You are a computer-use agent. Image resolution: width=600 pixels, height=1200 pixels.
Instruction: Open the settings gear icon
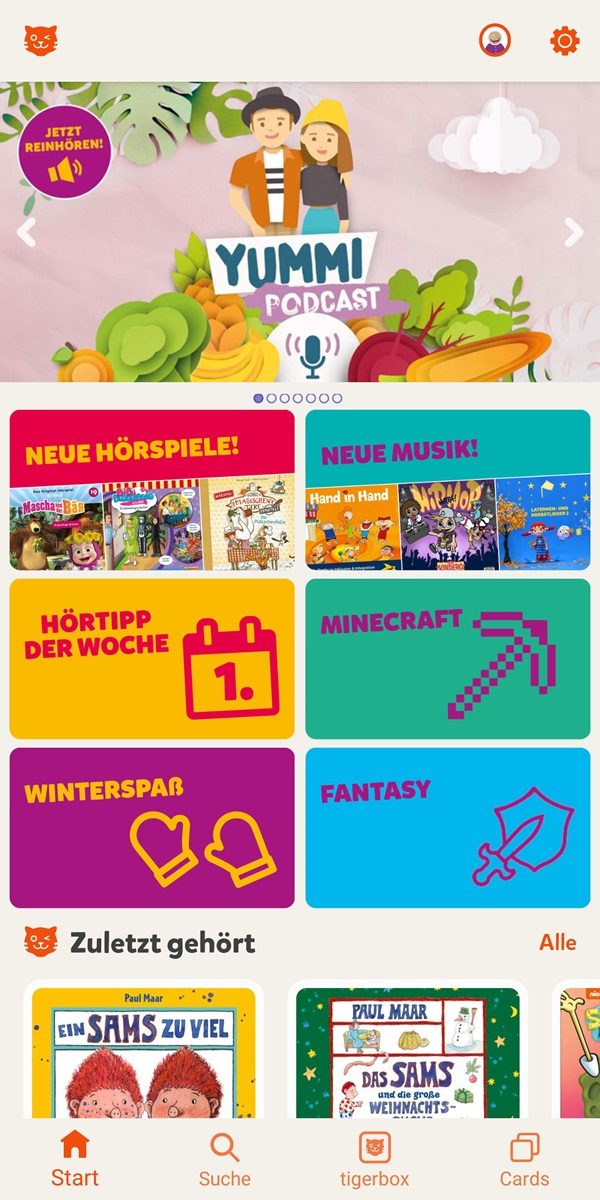click(565, 41)
